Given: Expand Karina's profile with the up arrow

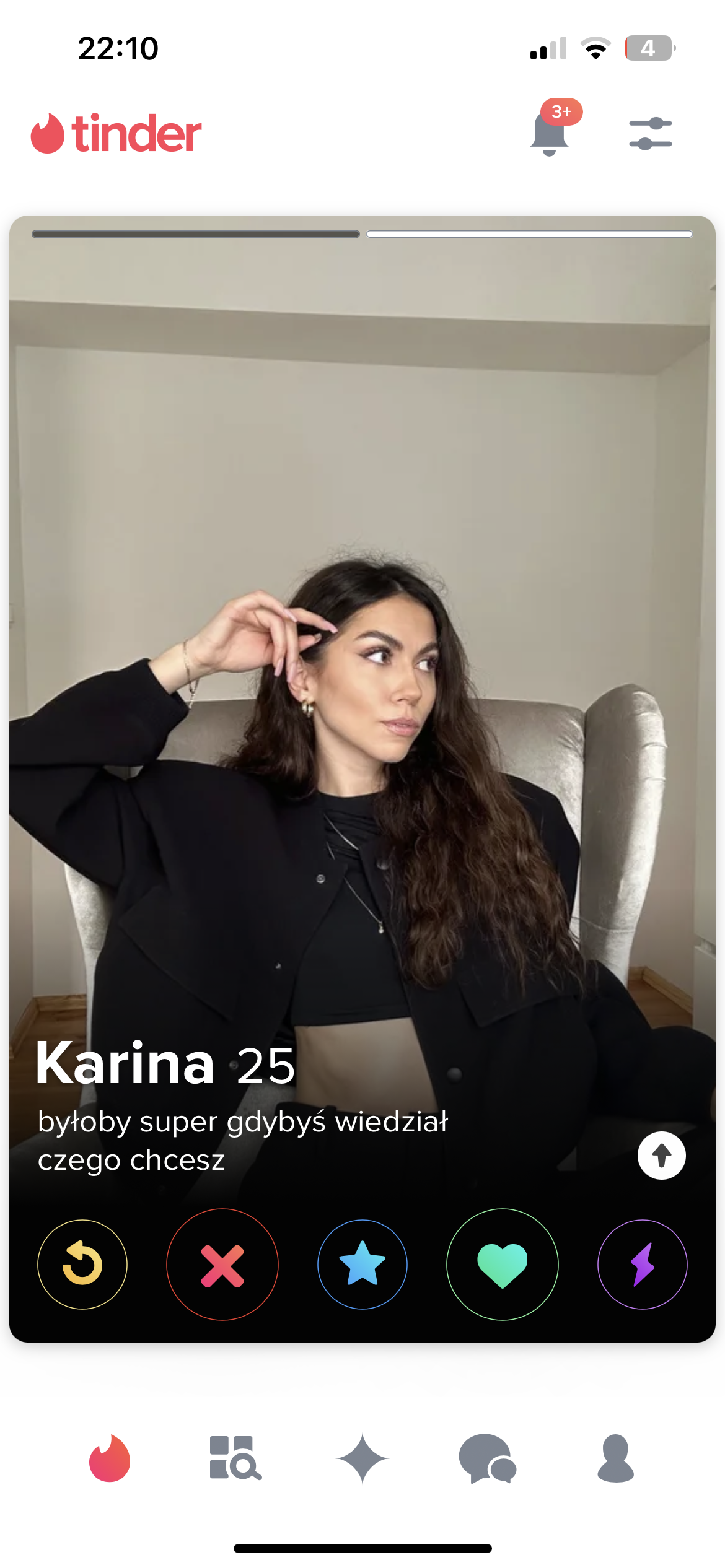Looking at the screenshot, I should point(661,1156).
